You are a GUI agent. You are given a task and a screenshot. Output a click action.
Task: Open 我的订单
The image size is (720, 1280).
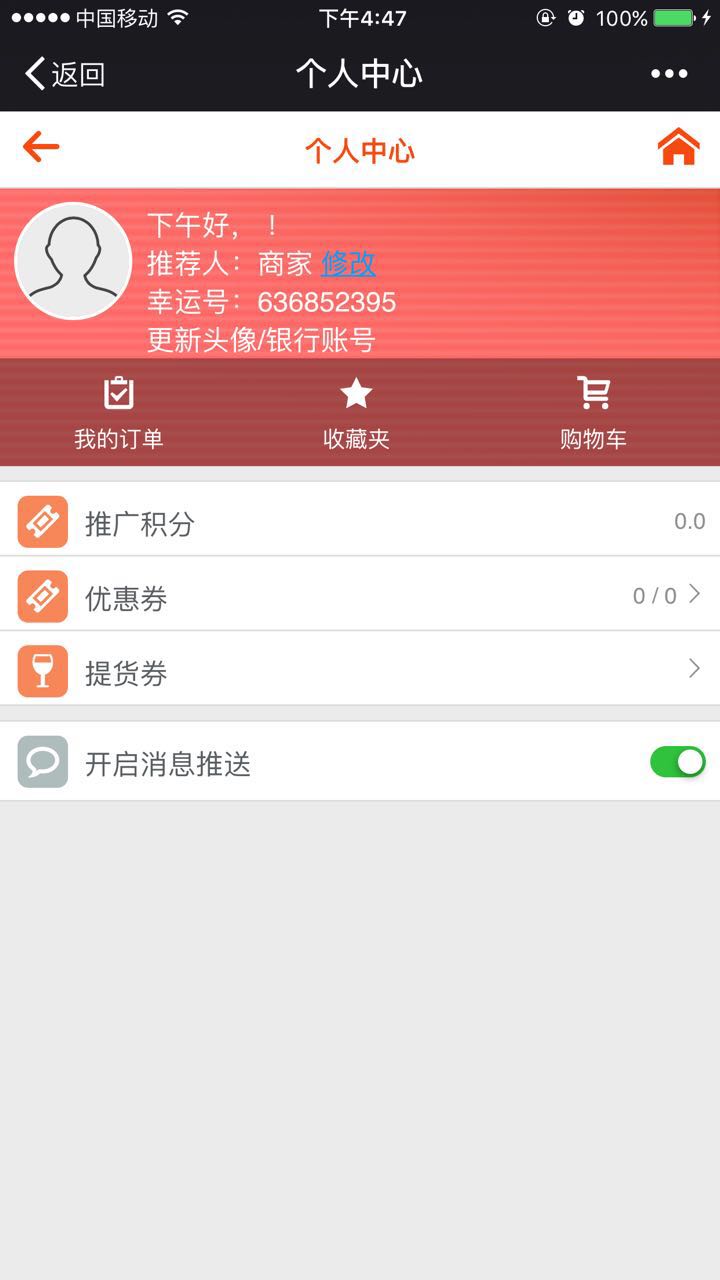[119, 413]
